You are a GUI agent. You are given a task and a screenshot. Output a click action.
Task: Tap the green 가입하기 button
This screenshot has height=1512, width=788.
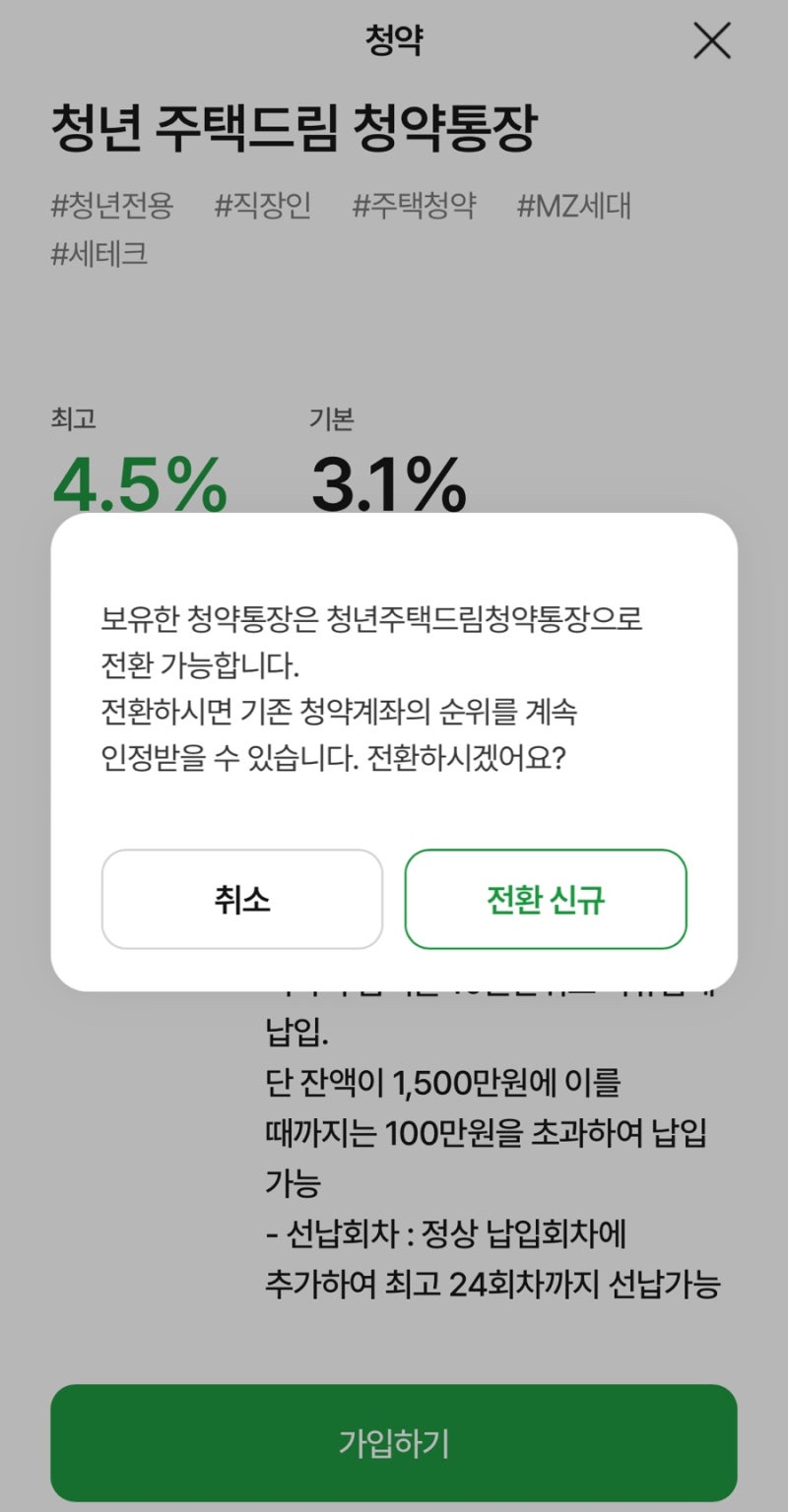click(x=394, y=1442)
